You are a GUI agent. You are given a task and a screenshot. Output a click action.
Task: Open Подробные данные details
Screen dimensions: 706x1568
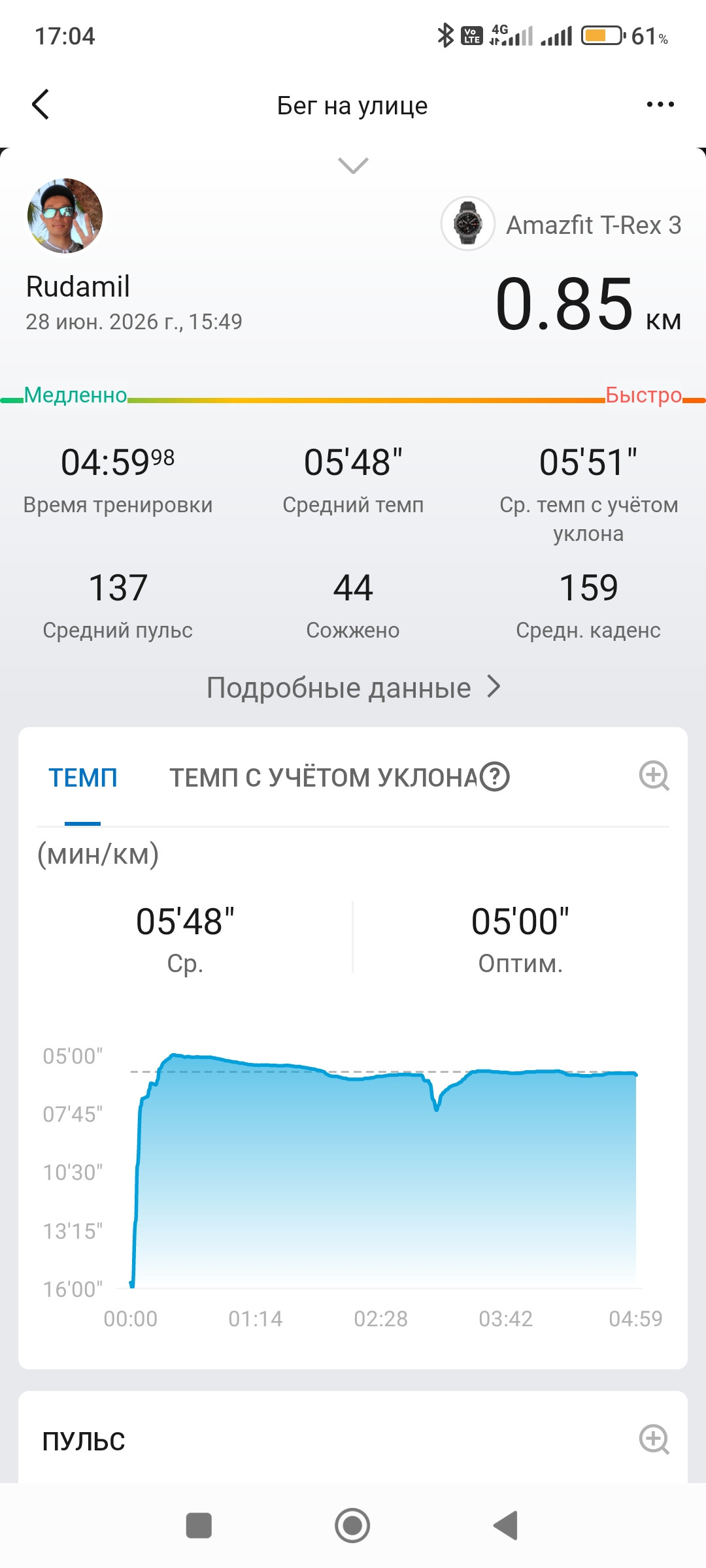pyautogui.click(x=353, y=687)
